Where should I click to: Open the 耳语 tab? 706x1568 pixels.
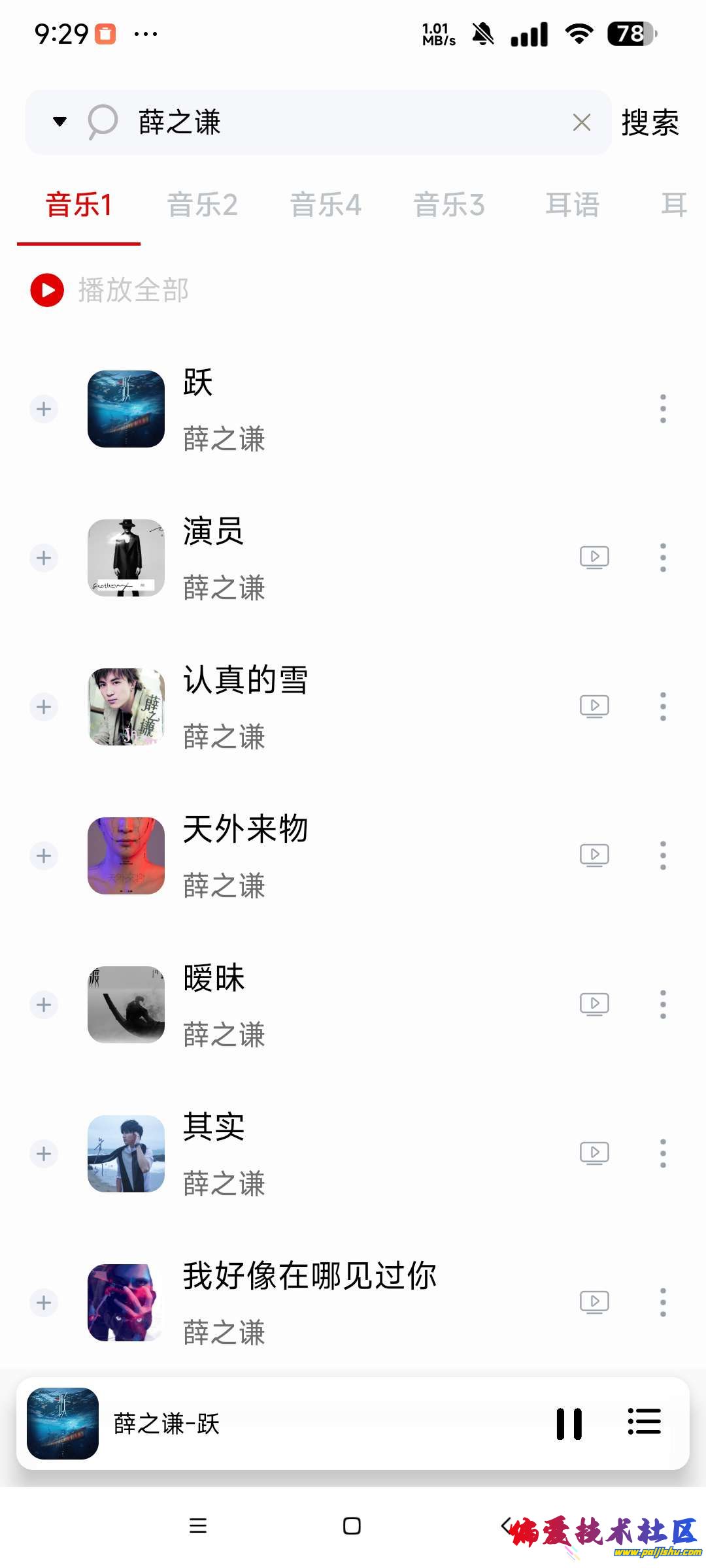point(572,205)
